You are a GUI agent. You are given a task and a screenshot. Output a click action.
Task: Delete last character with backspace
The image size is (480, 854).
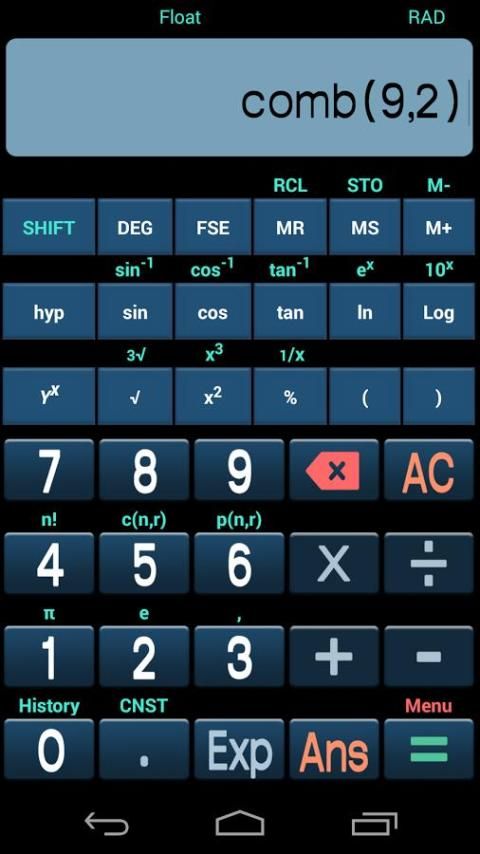(x=333, y=470)
